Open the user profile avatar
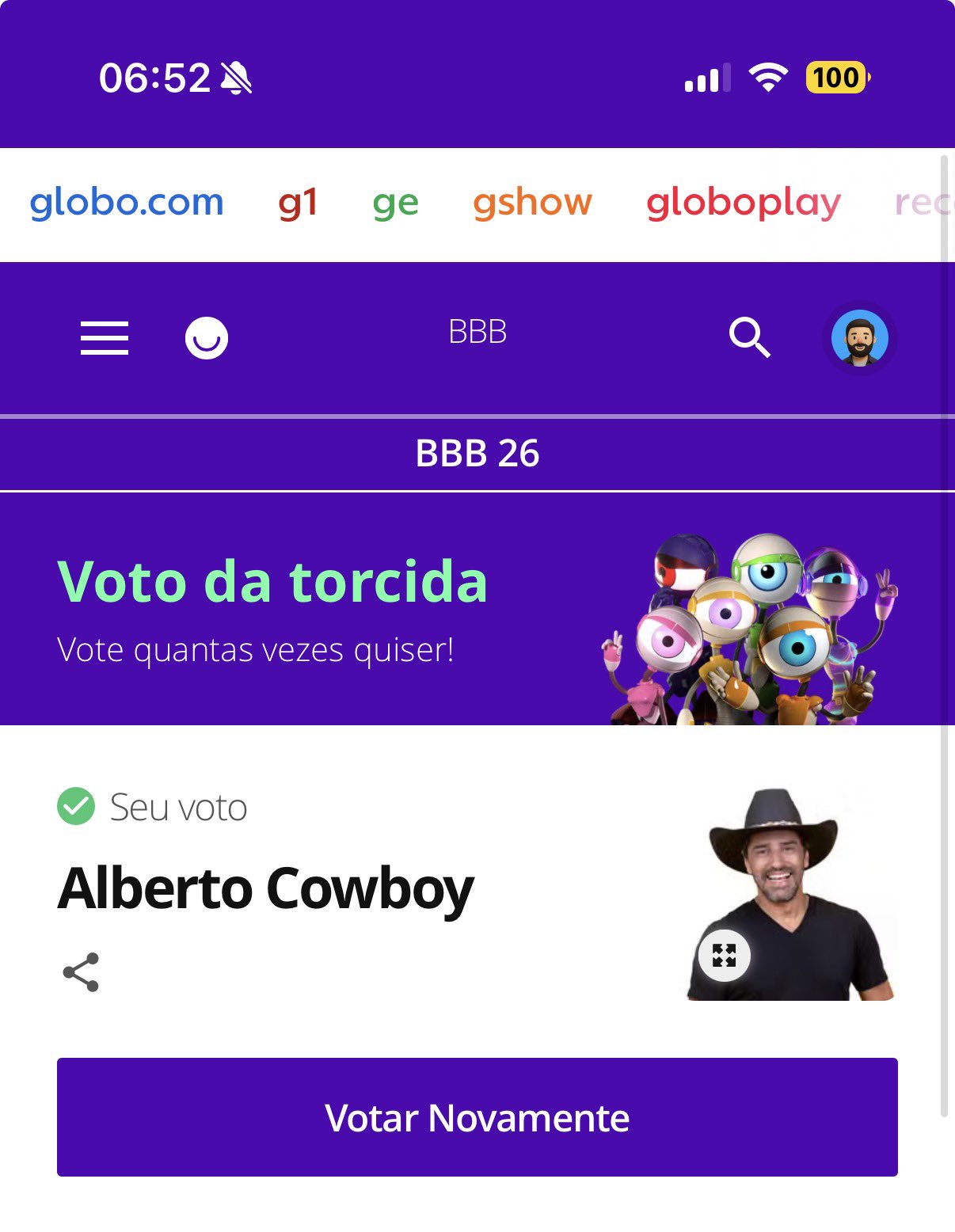This screenshot has width=955, height=1232. [x=859, y=338]
